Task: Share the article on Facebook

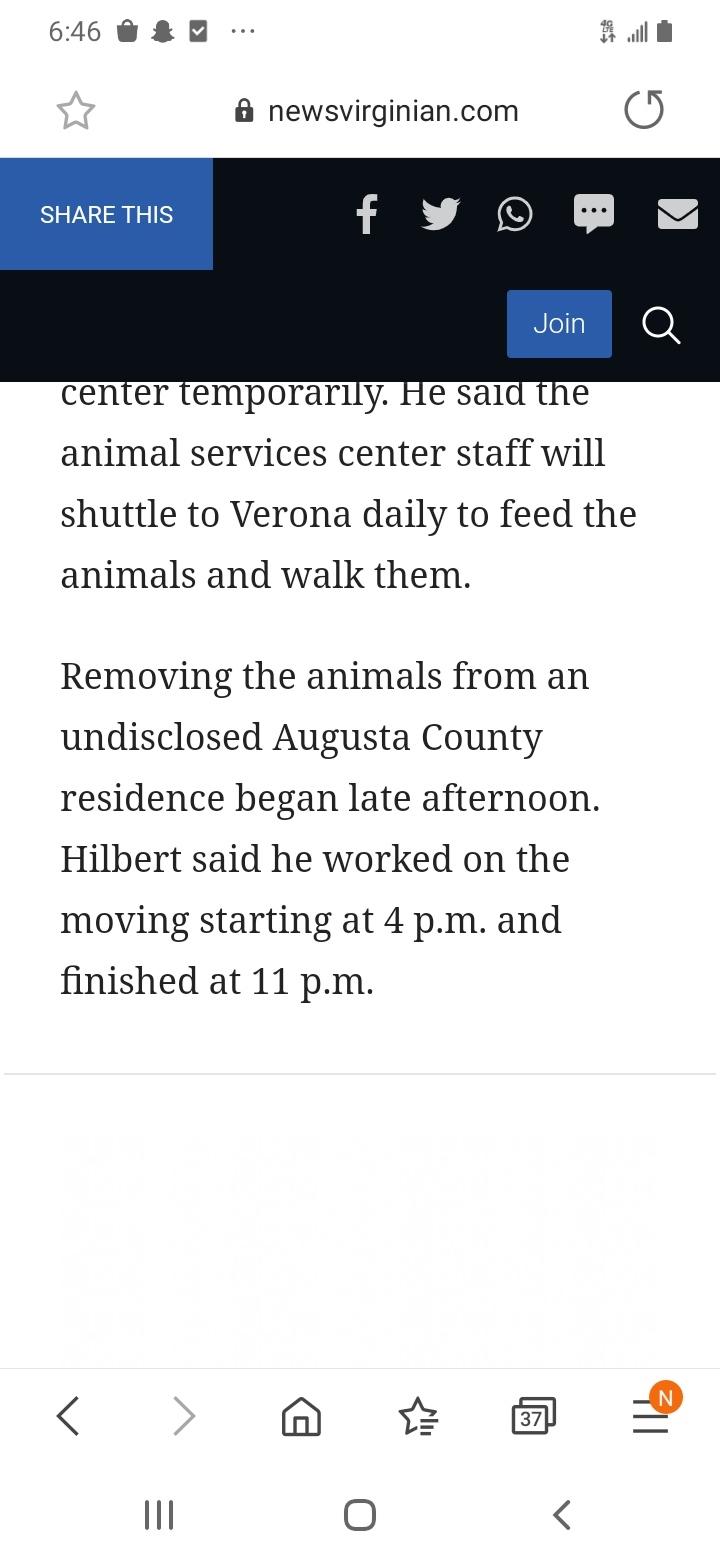Action: tap(366, 214)
